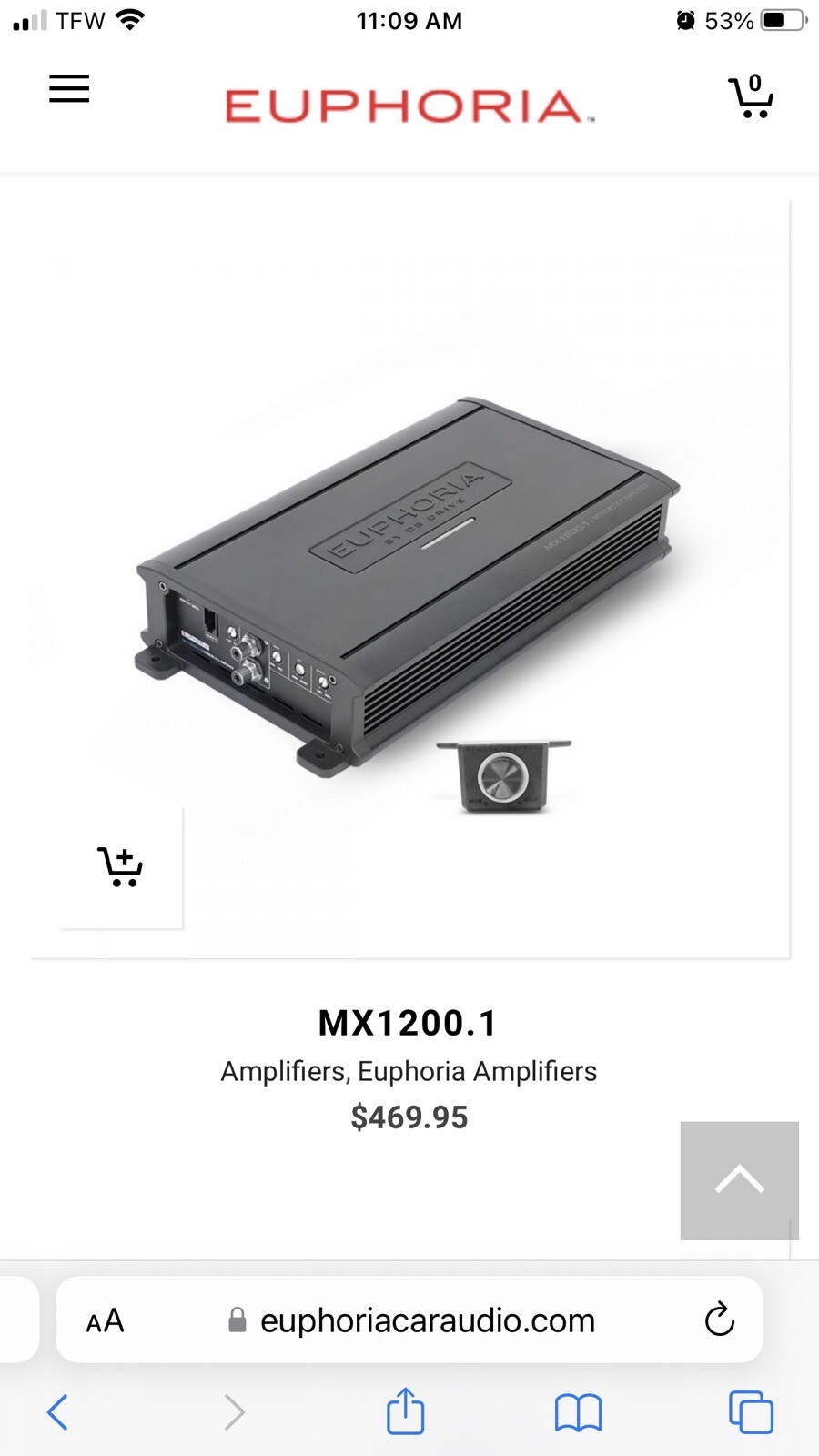The height and width of the screenshot is (1456, 819).
Task: Open the MX1200.1 amplifier product image
Action: tap(409, 582)
